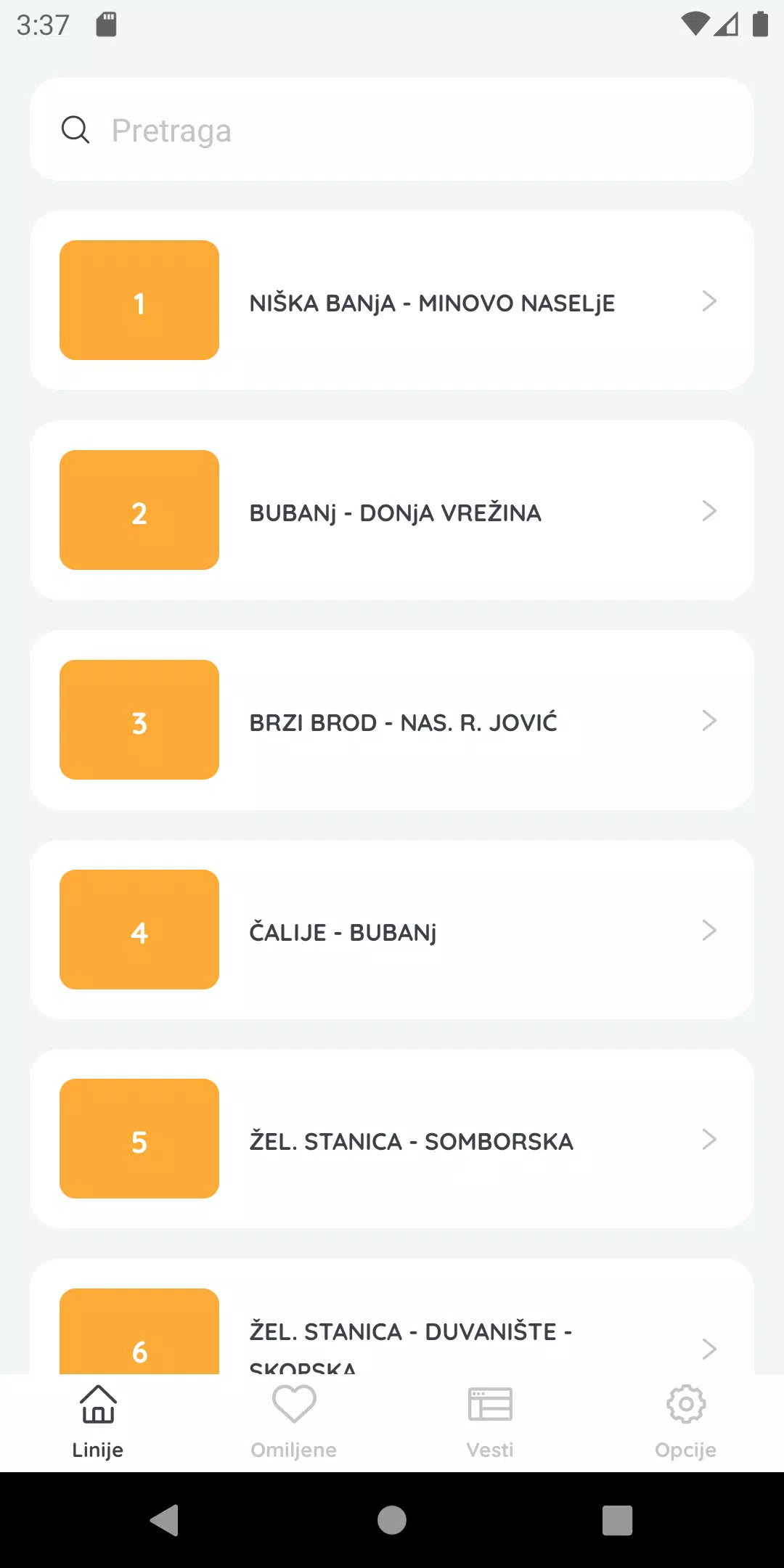This screenshot has height=1568, width=784.
Task: Open line 1 Niška Banja - Minovo Naselje
Action: click(x=392, y=301)
